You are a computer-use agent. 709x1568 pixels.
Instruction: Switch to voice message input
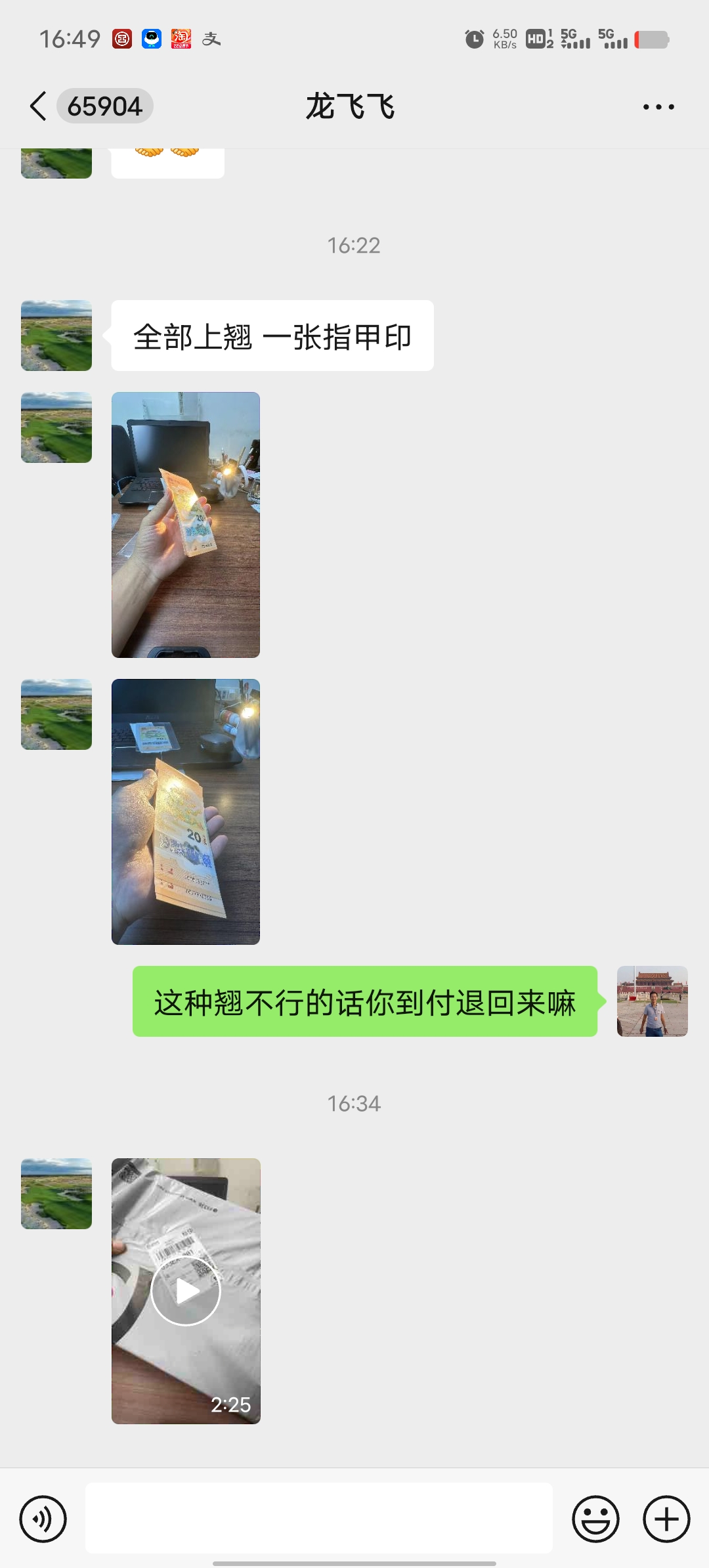[43, 1519]
